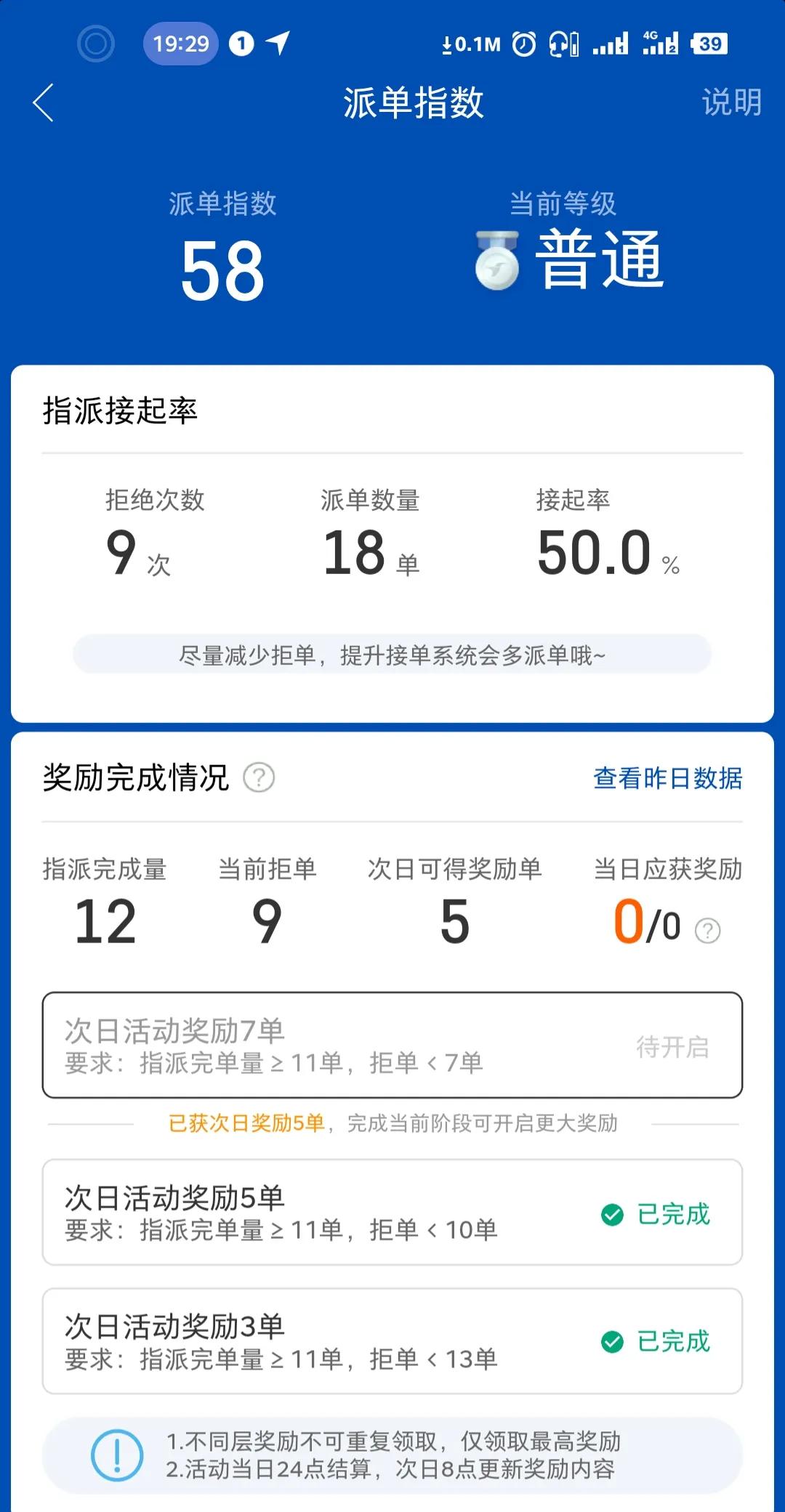This screenshot has height=1512, width=785.
Task: Open the help icon beside 奖励完成情况
Action: (x=258, y=778)
